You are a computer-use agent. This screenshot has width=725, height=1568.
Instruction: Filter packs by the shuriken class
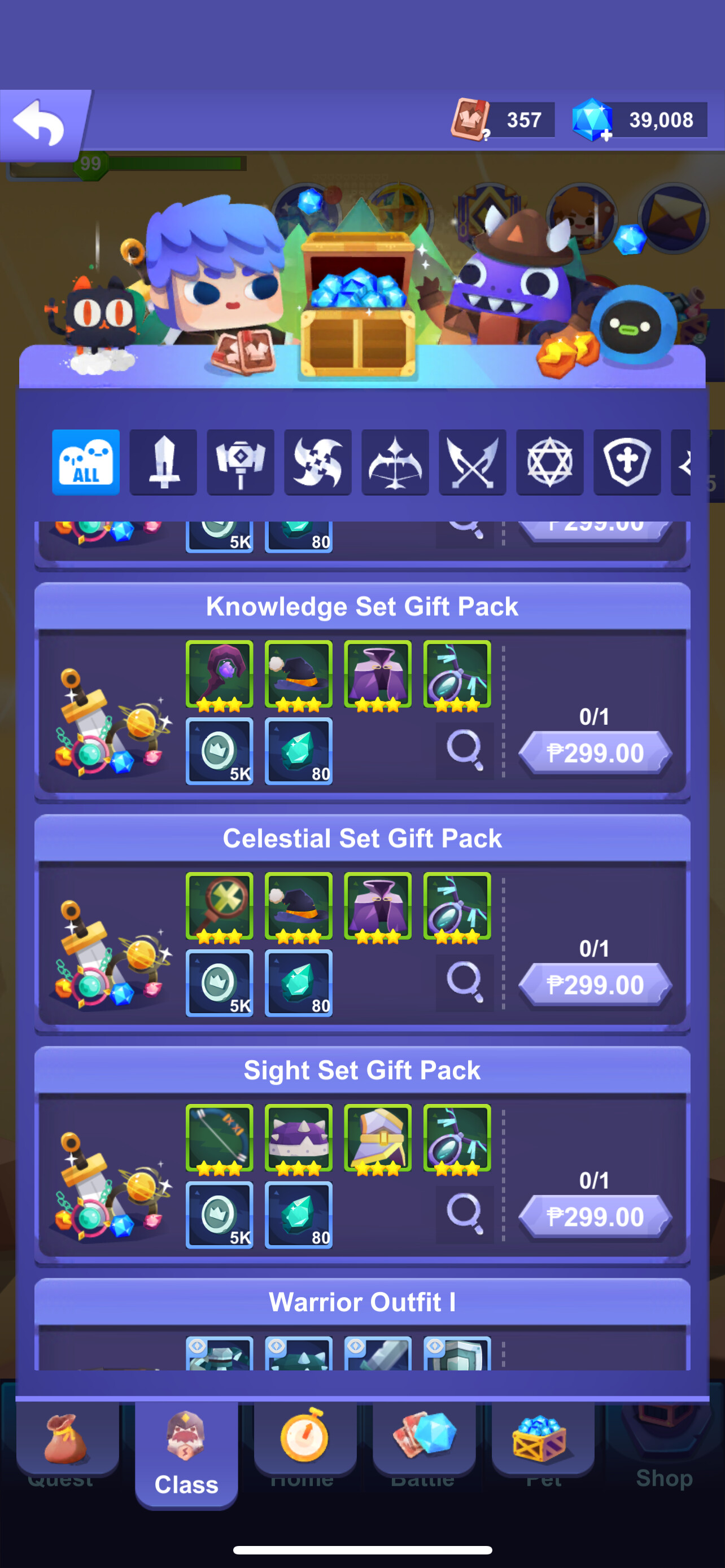click(318, 462)
